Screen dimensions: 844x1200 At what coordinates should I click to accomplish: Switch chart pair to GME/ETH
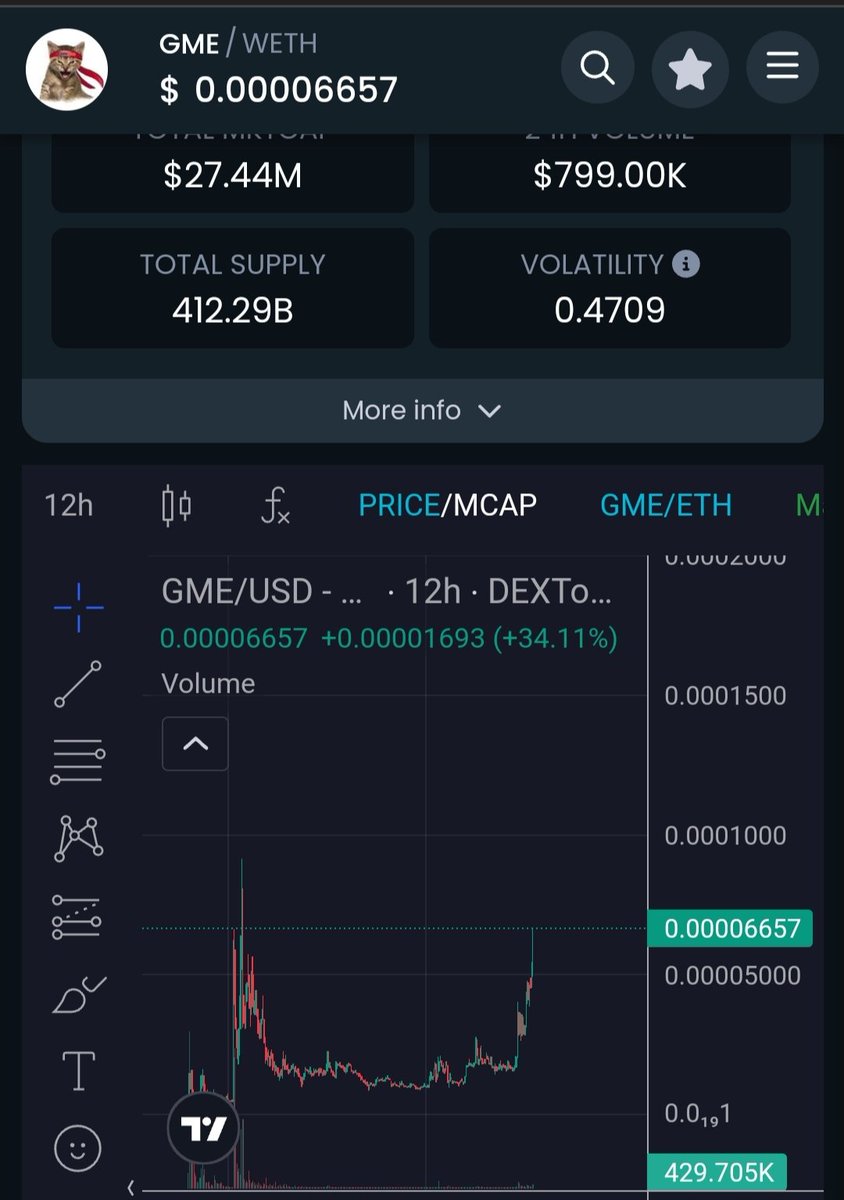[666, 505]
